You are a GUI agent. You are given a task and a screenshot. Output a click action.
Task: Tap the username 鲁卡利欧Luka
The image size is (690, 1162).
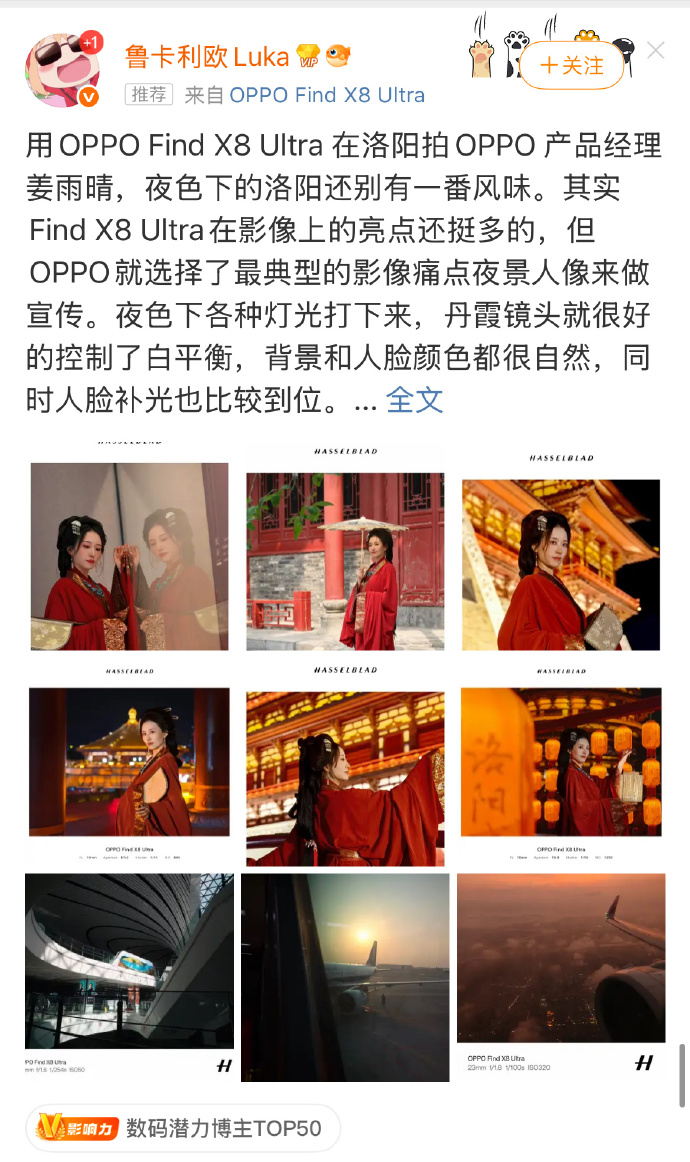pos(207,56)
